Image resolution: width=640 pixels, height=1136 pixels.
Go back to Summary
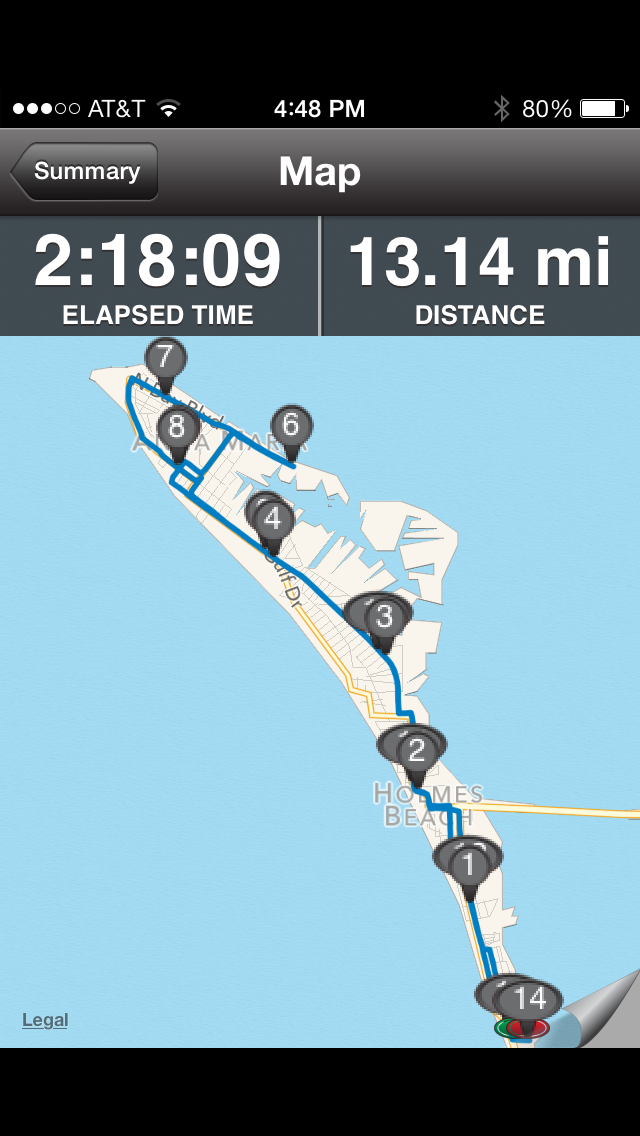86,172
